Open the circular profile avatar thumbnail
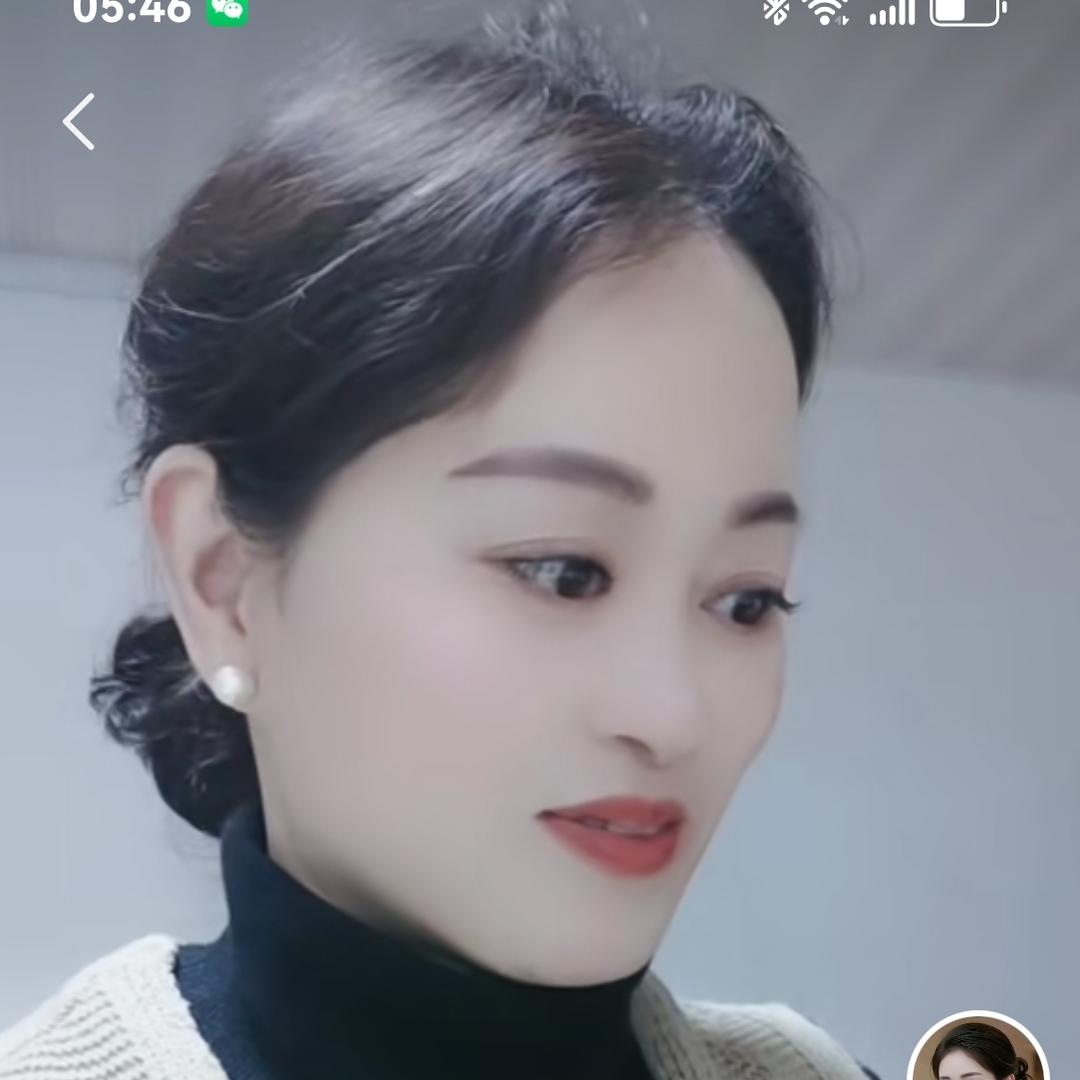This screenshot has width=1080, height=1080. pyautogui.click(x=979, y=1046)
